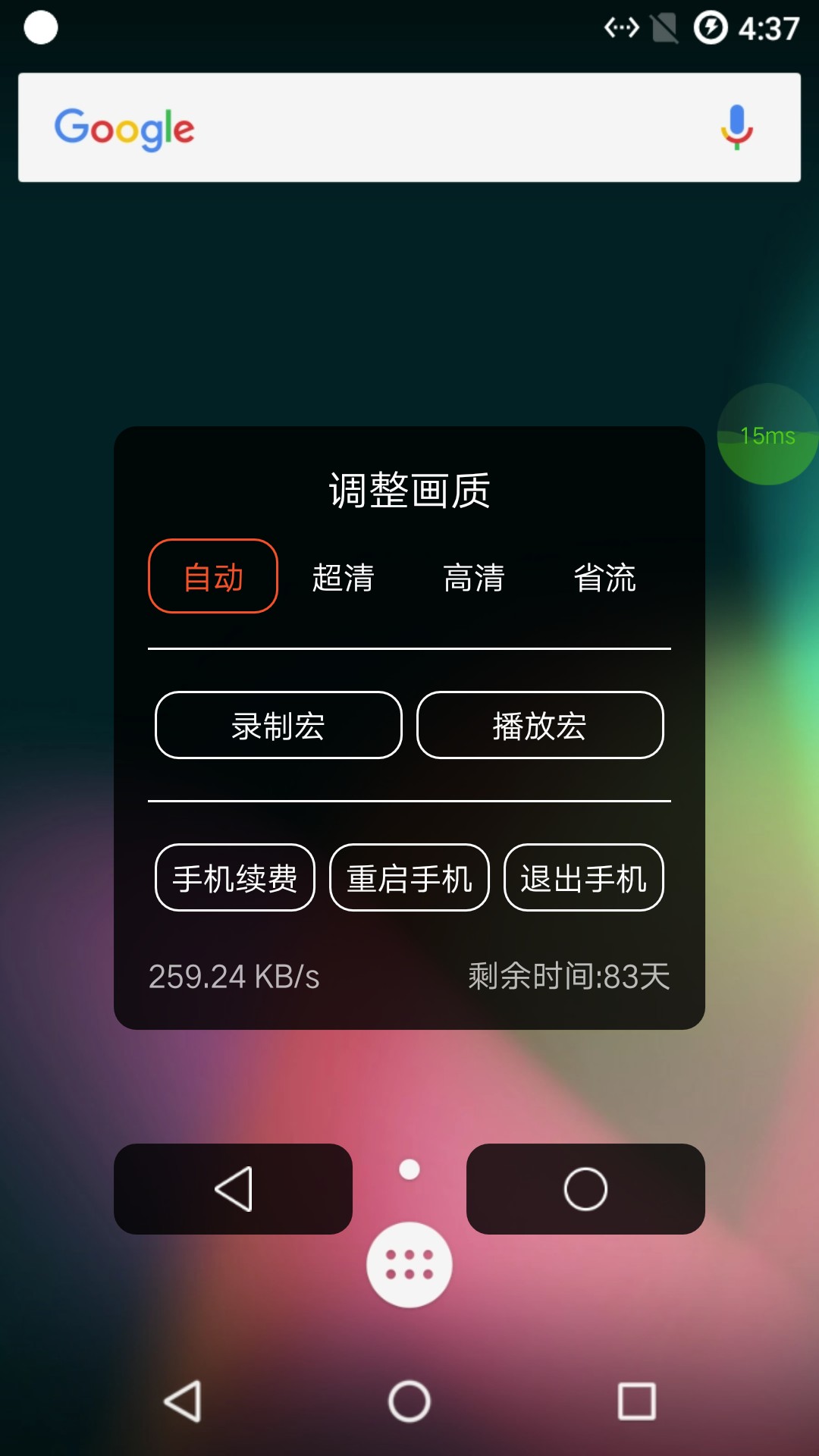
Task: Tap the overlay back triangle button
Action: pyautogui.click(x=234, y=1189)
